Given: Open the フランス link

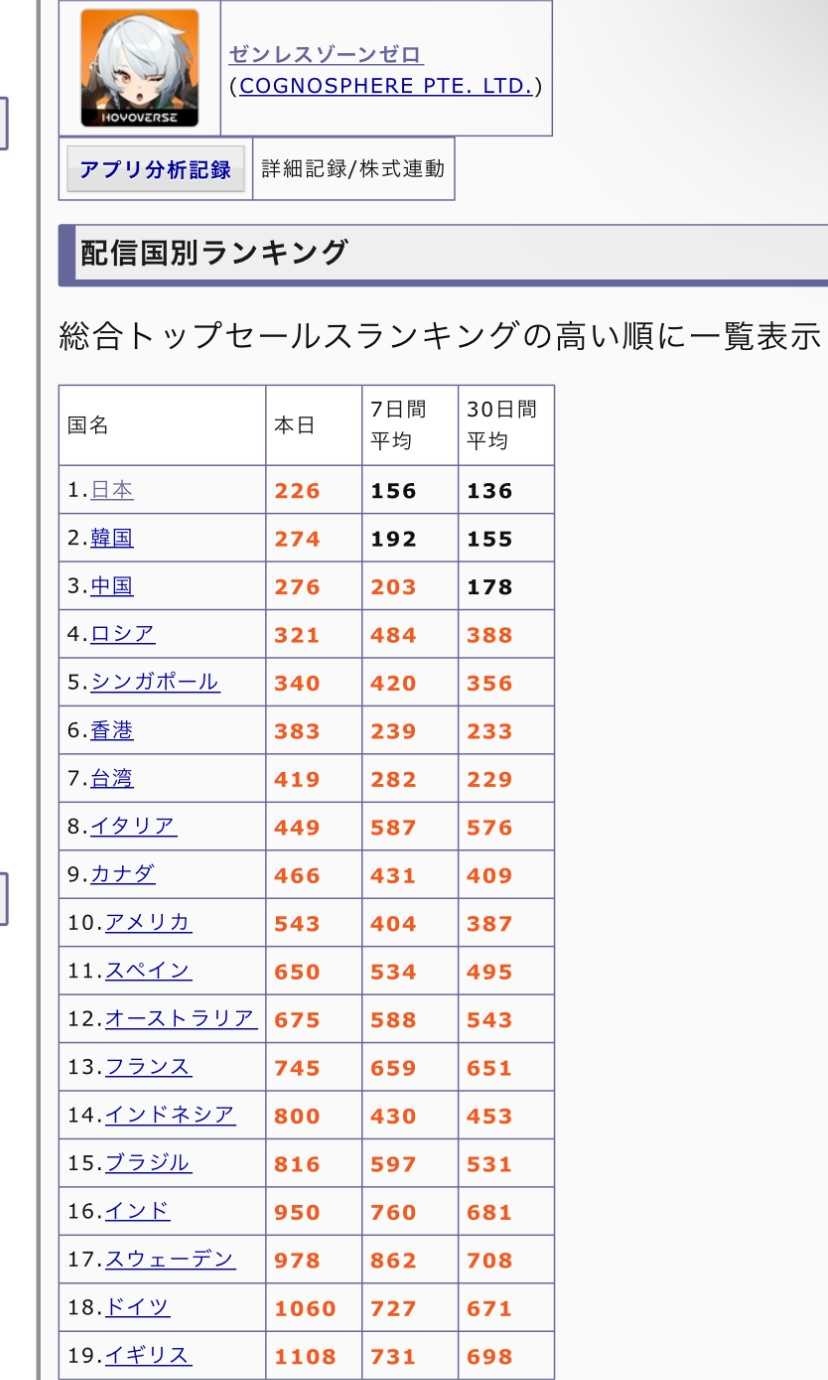Looking at the screenshot, I should 148,1067.
